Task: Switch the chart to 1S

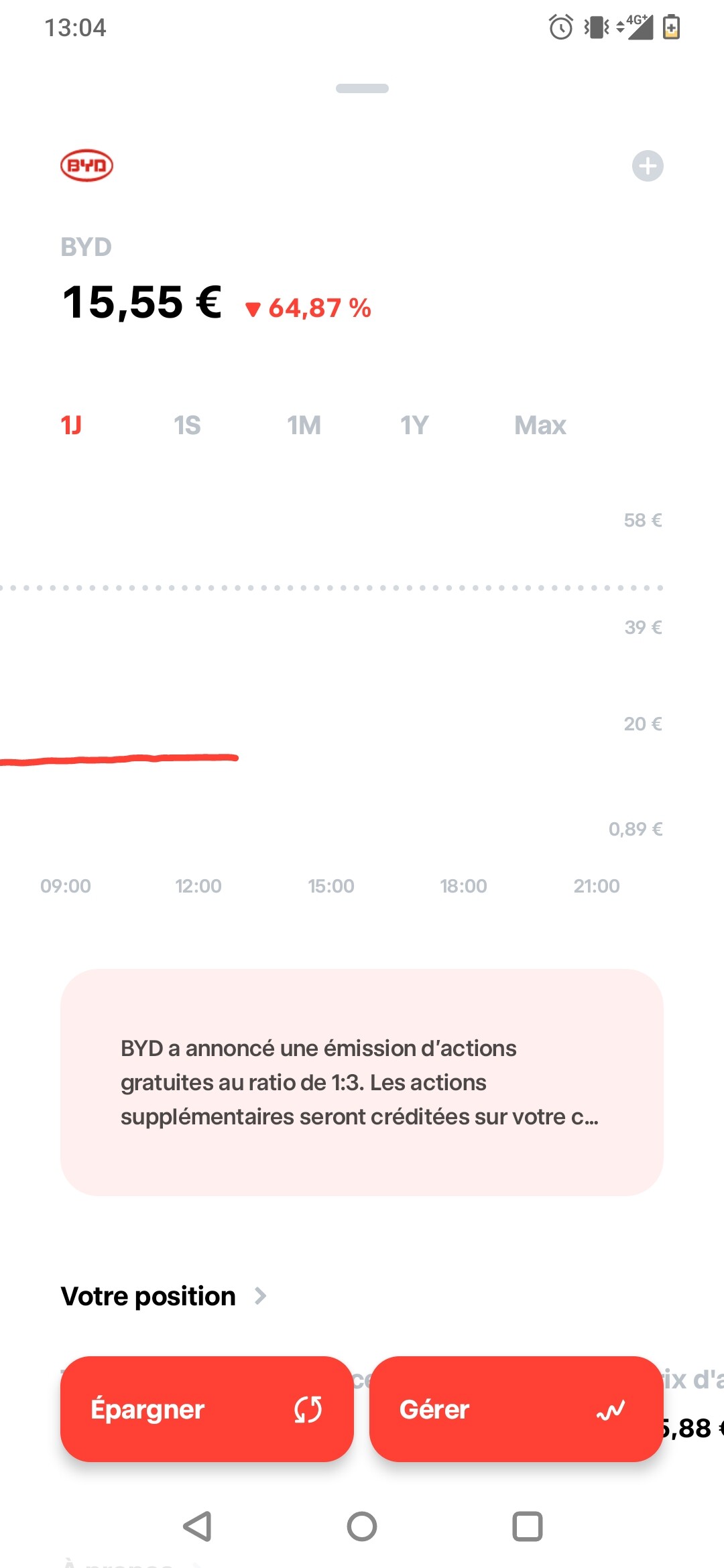Action: click(187, 426)
